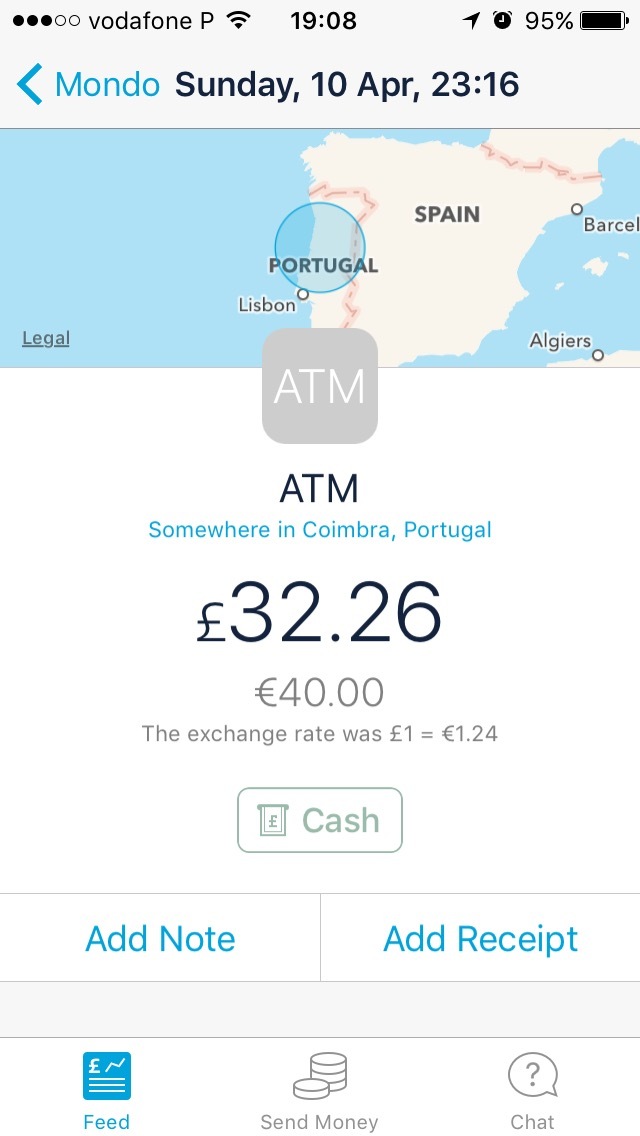Go back to Mondo feed
640x1136 pixels.
[88, 85]
